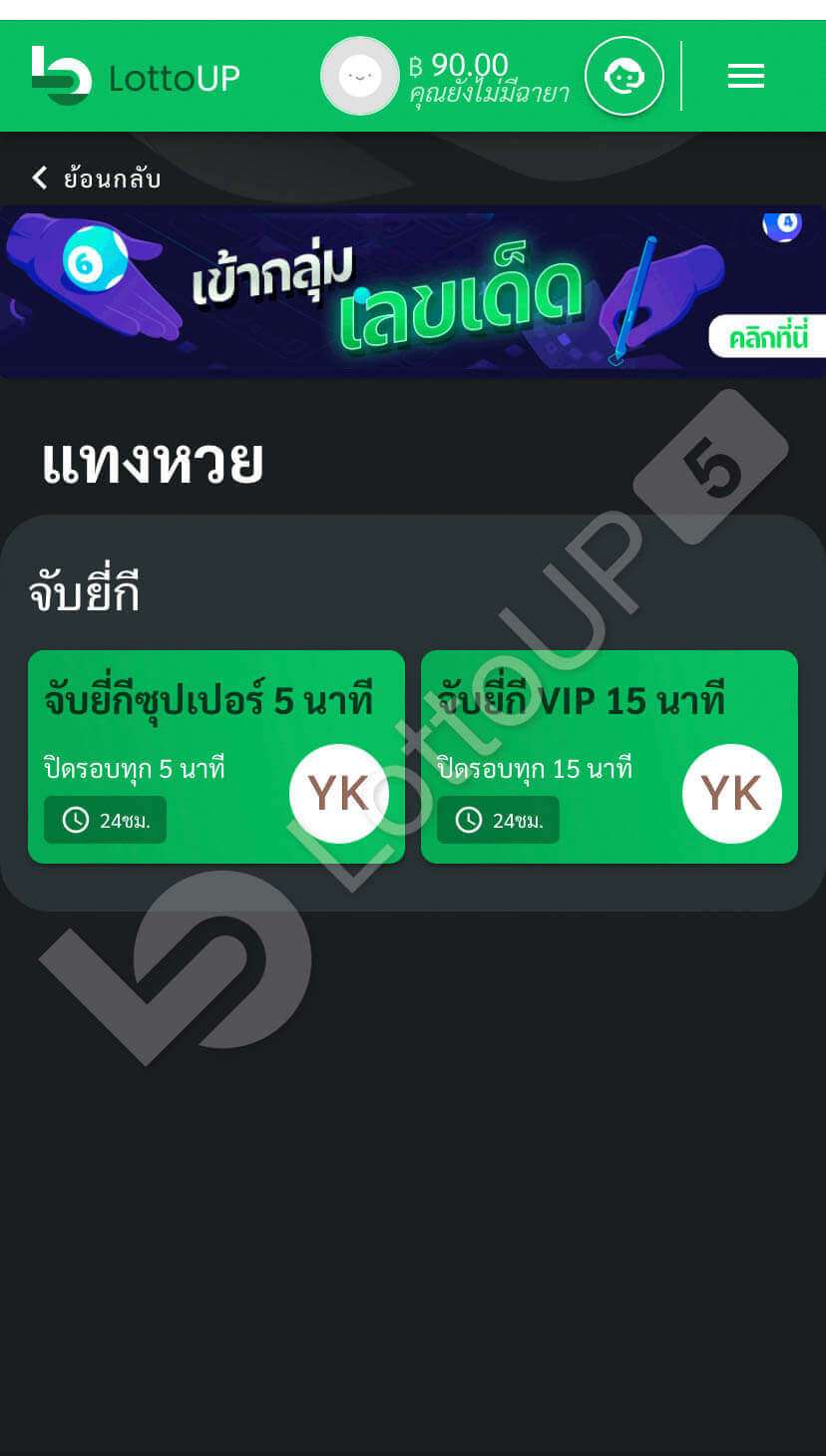Open the hamburger menu

[x=745, y=76]
